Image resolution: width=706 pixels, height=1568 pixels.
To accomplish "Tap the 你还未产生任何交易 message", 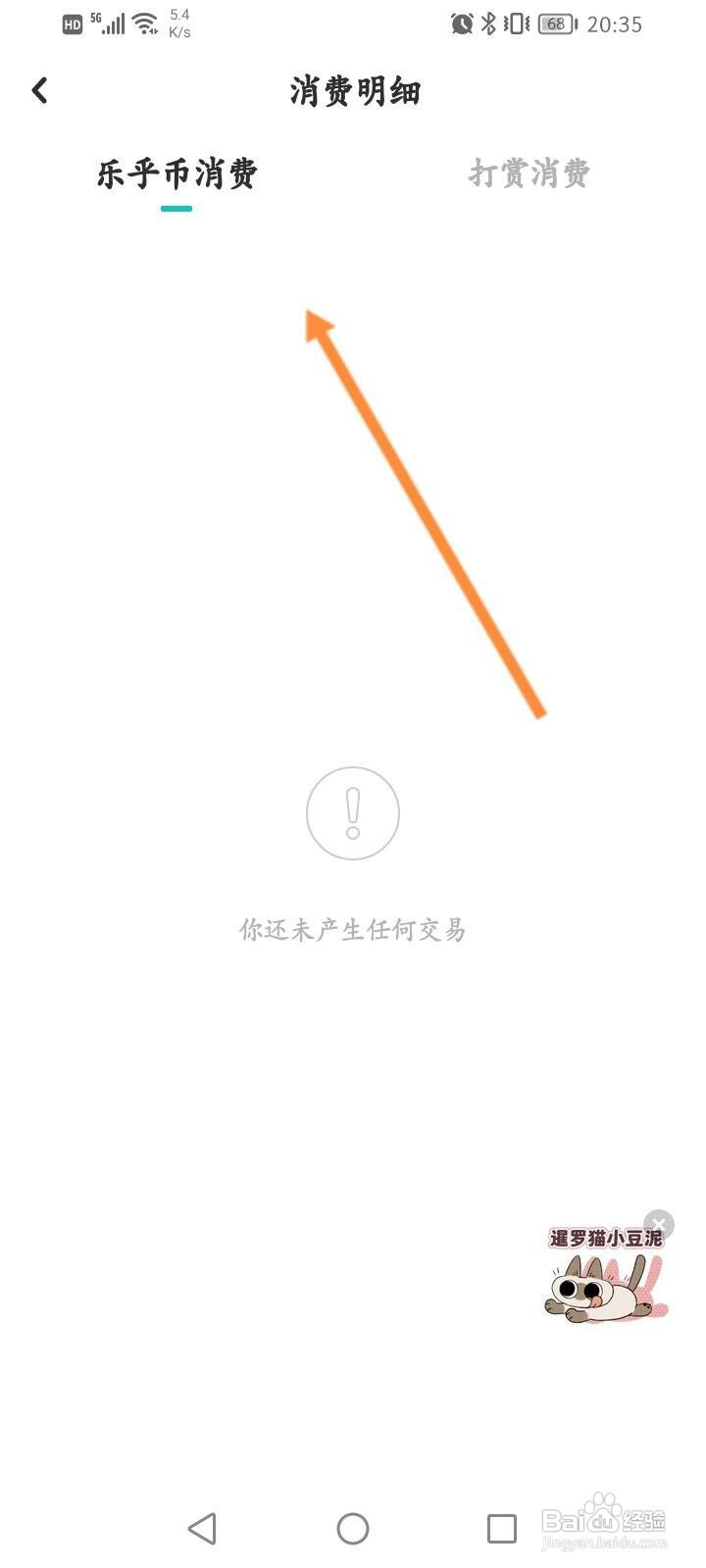I will [352, 929].
